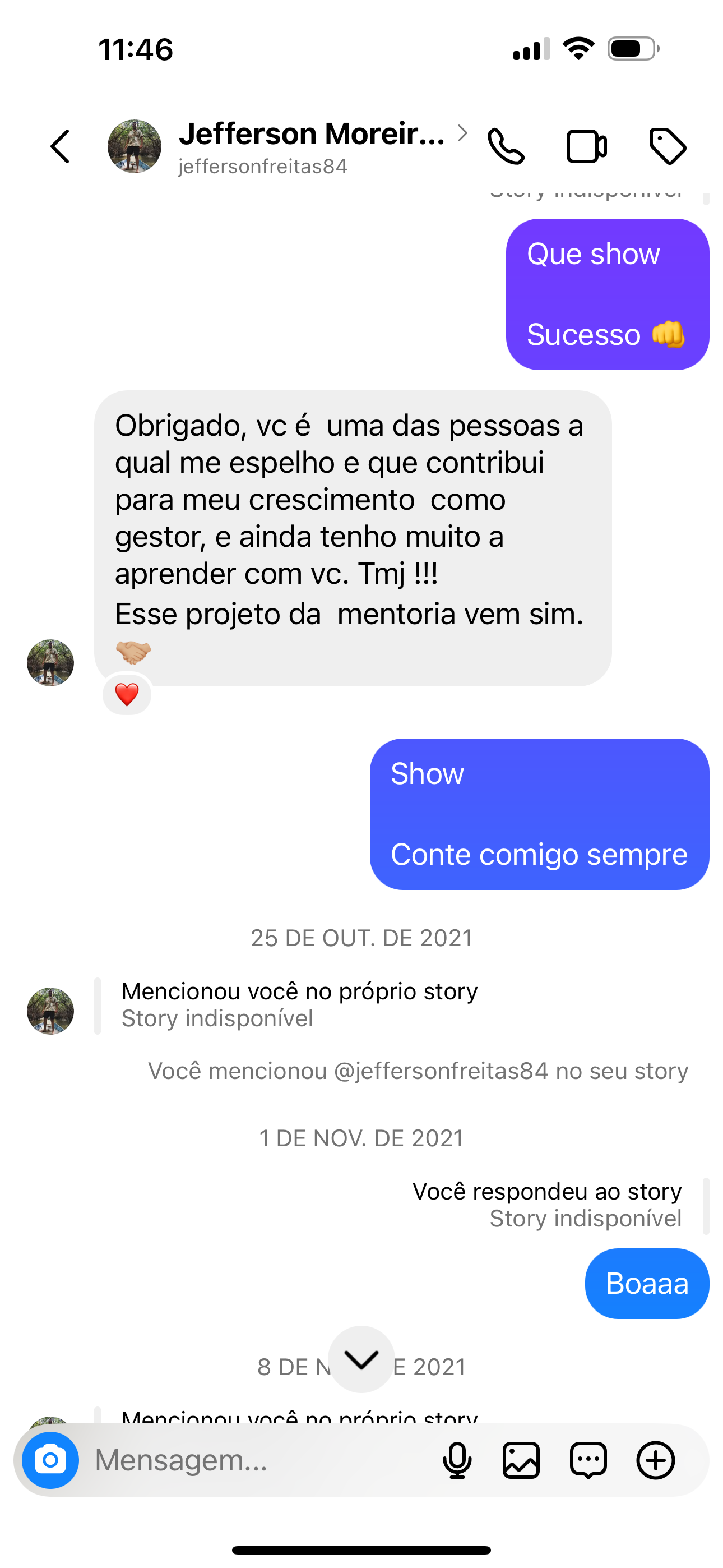Viewport: 723px width, 1568px height.
Task: Open the camera from message bar
Action: point(50,1460)
